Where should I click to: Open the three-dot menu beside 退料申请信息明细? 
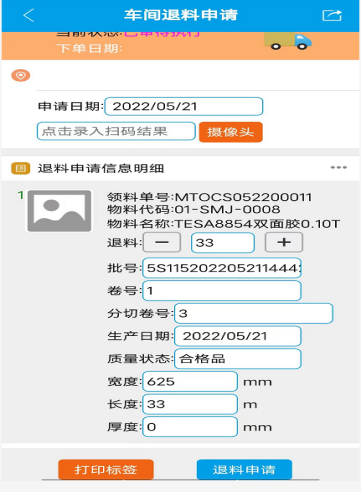(339, 167)
